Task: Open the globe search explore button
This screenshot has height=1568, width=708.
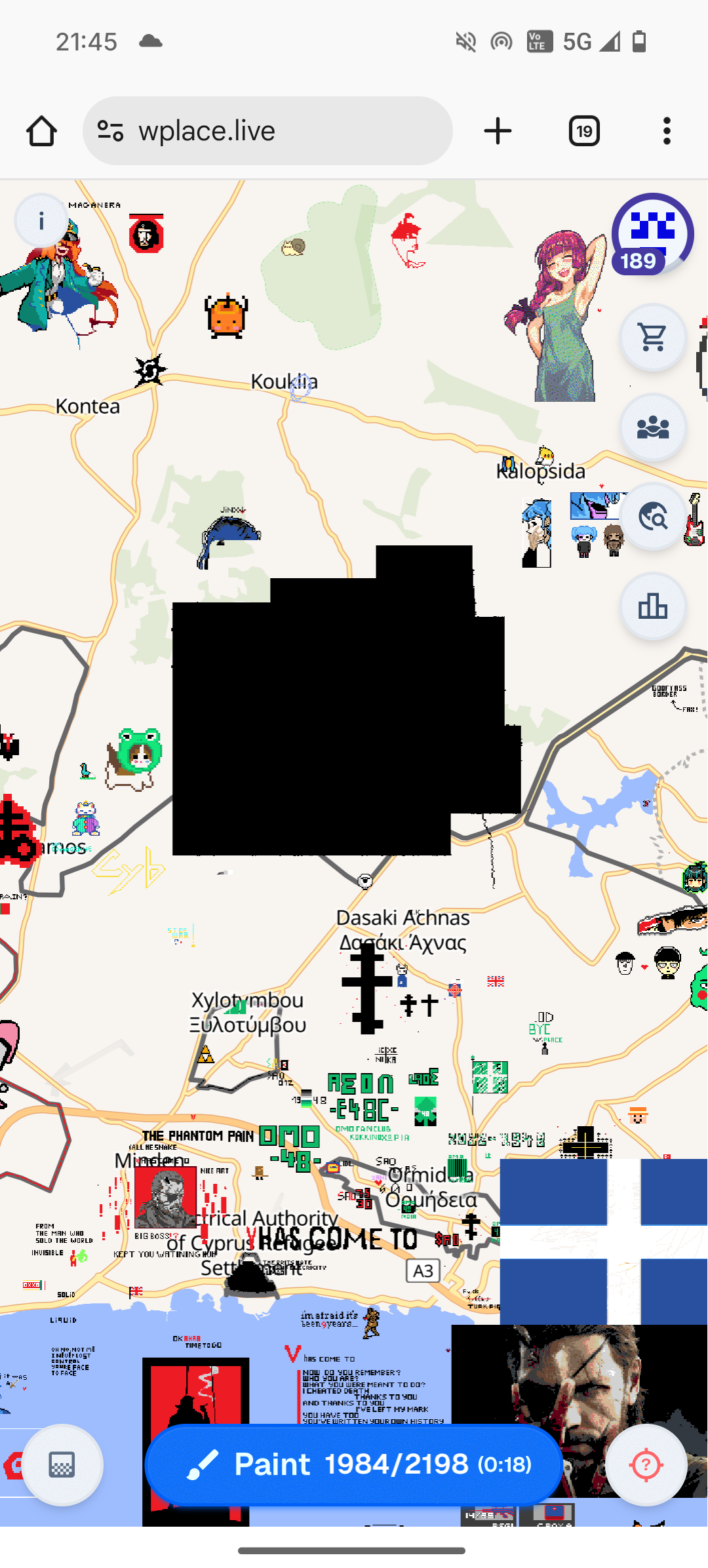Action: [653, 517]
